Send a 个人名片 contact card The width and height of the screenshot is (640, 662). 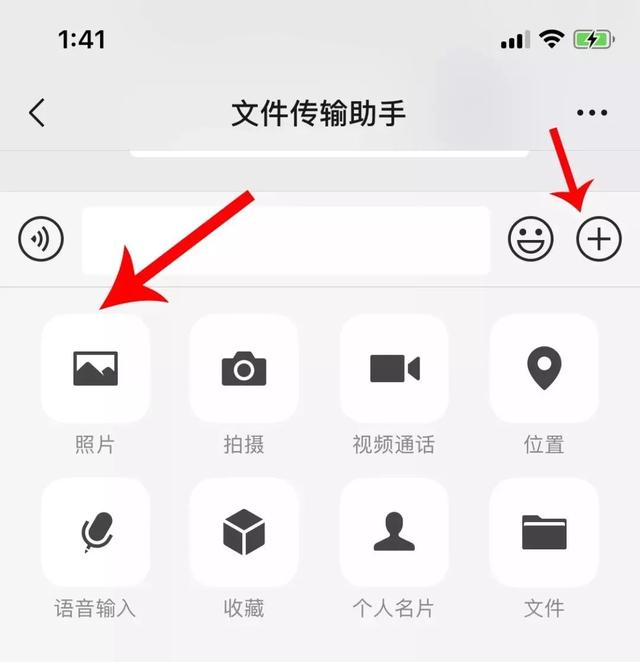[394, 532]
